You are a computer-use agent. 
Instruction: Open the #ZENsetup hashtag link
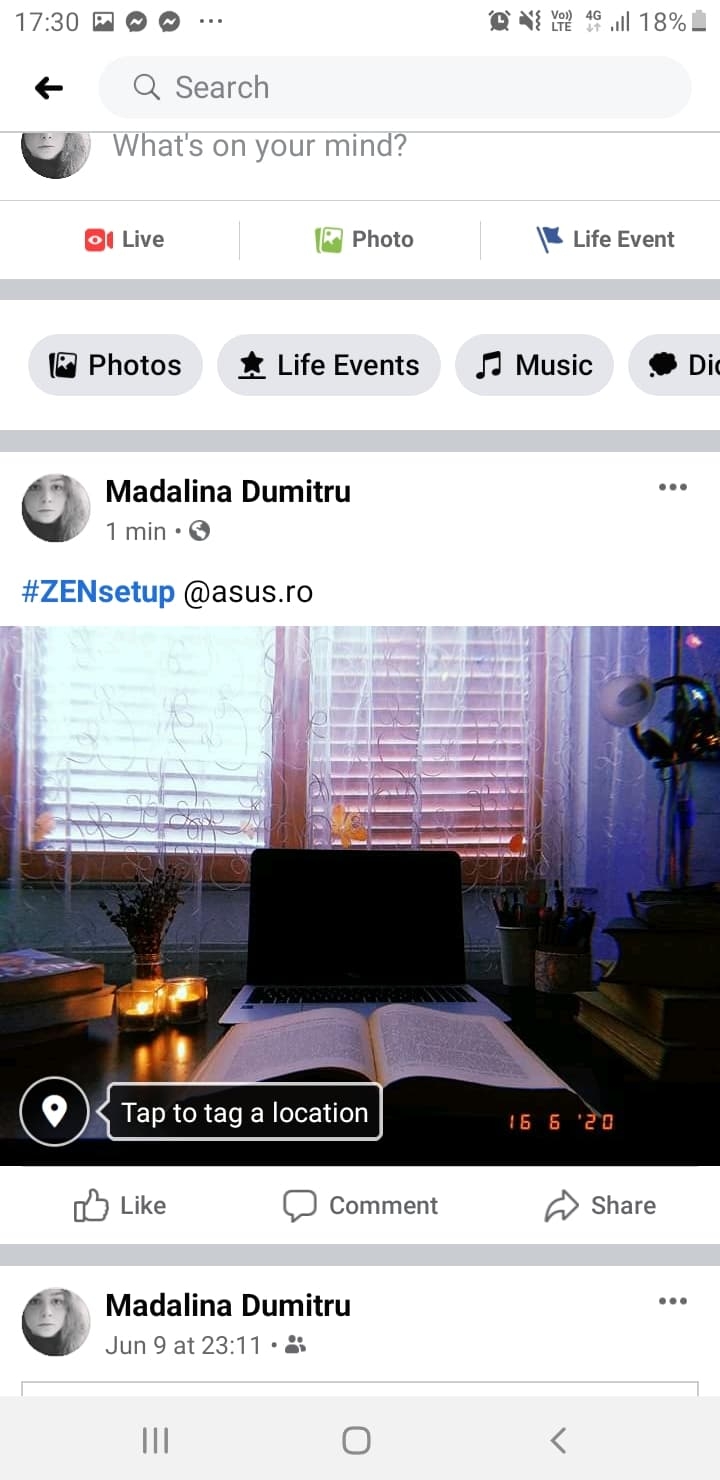tap(98, 592)
